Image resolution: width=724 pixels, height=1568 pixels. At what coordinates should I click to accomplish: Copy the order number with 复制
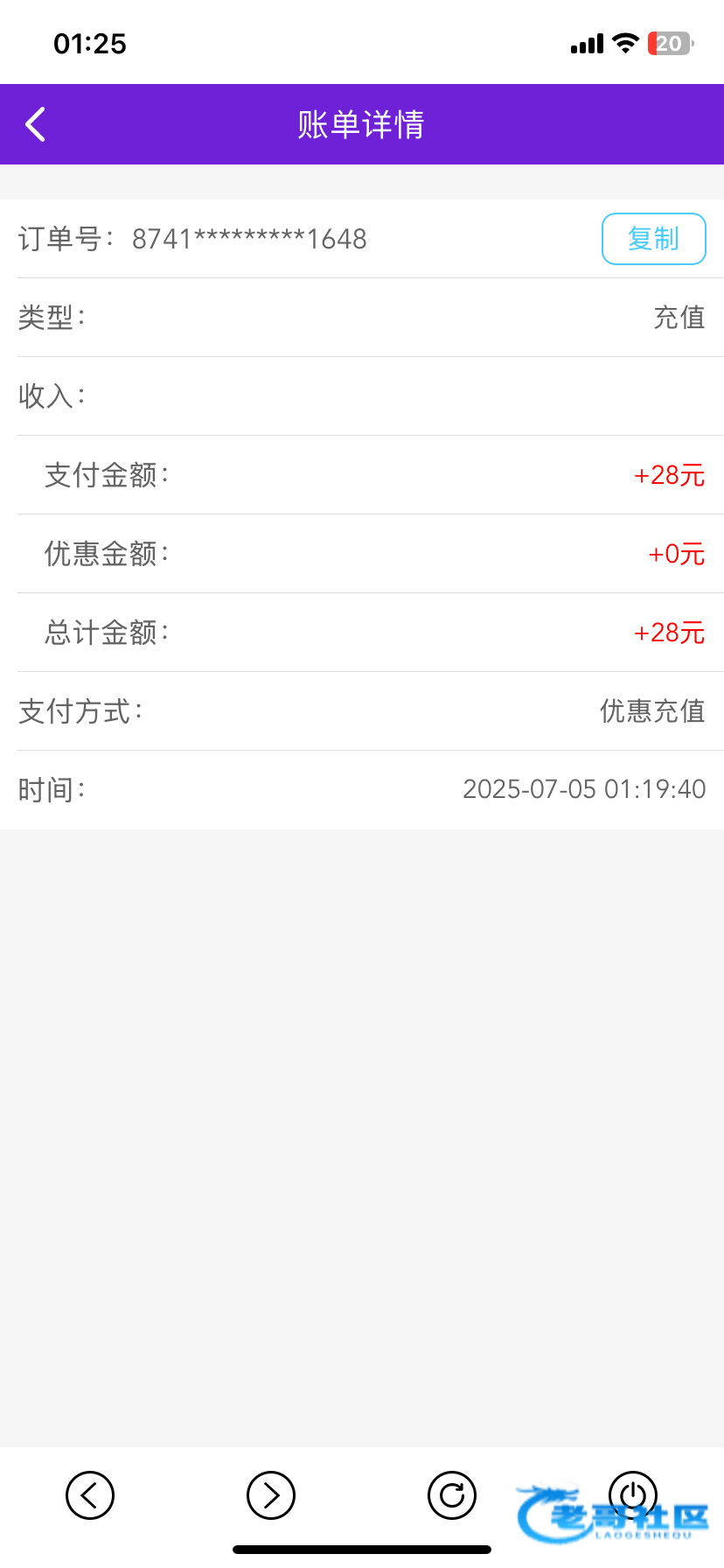coord(653,239)
